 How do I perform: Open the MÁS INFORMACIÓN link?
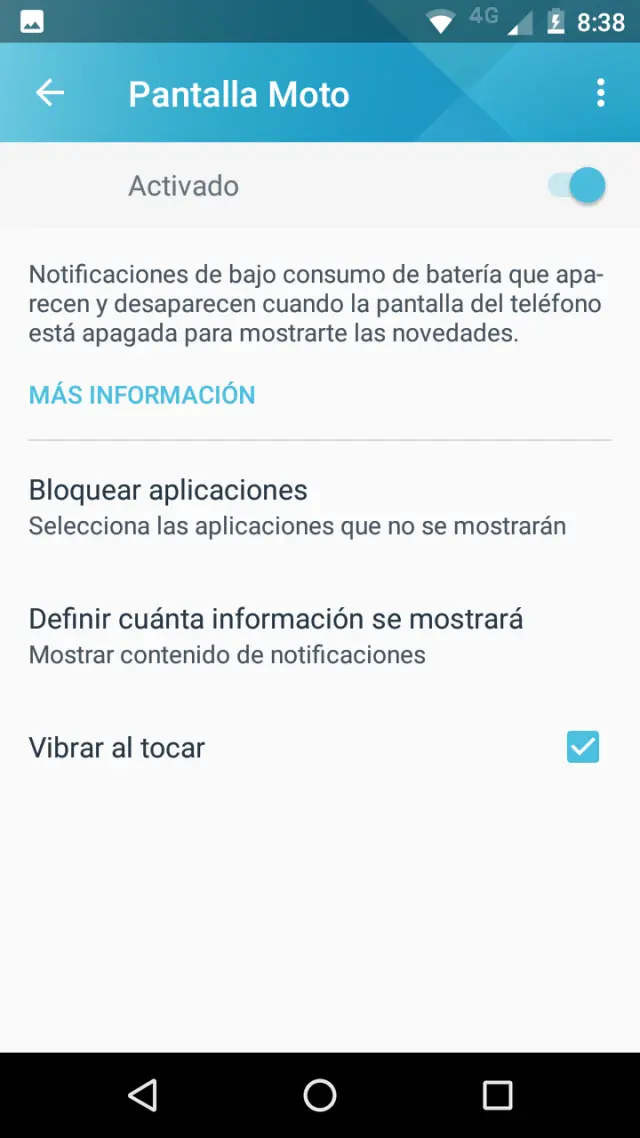point(142,395)
